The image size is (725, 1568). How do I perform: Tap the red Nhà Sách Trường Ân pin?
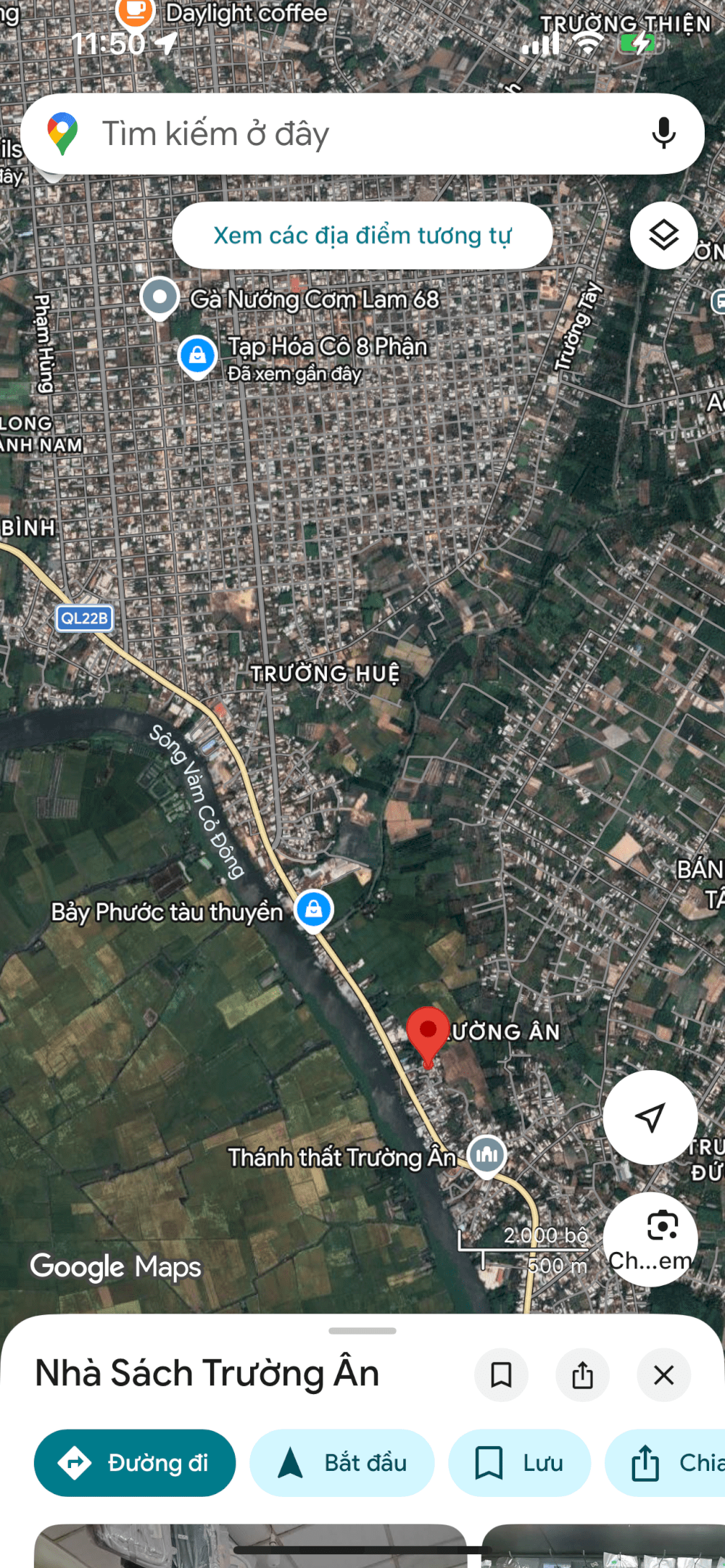click(x=428, y=1033)
